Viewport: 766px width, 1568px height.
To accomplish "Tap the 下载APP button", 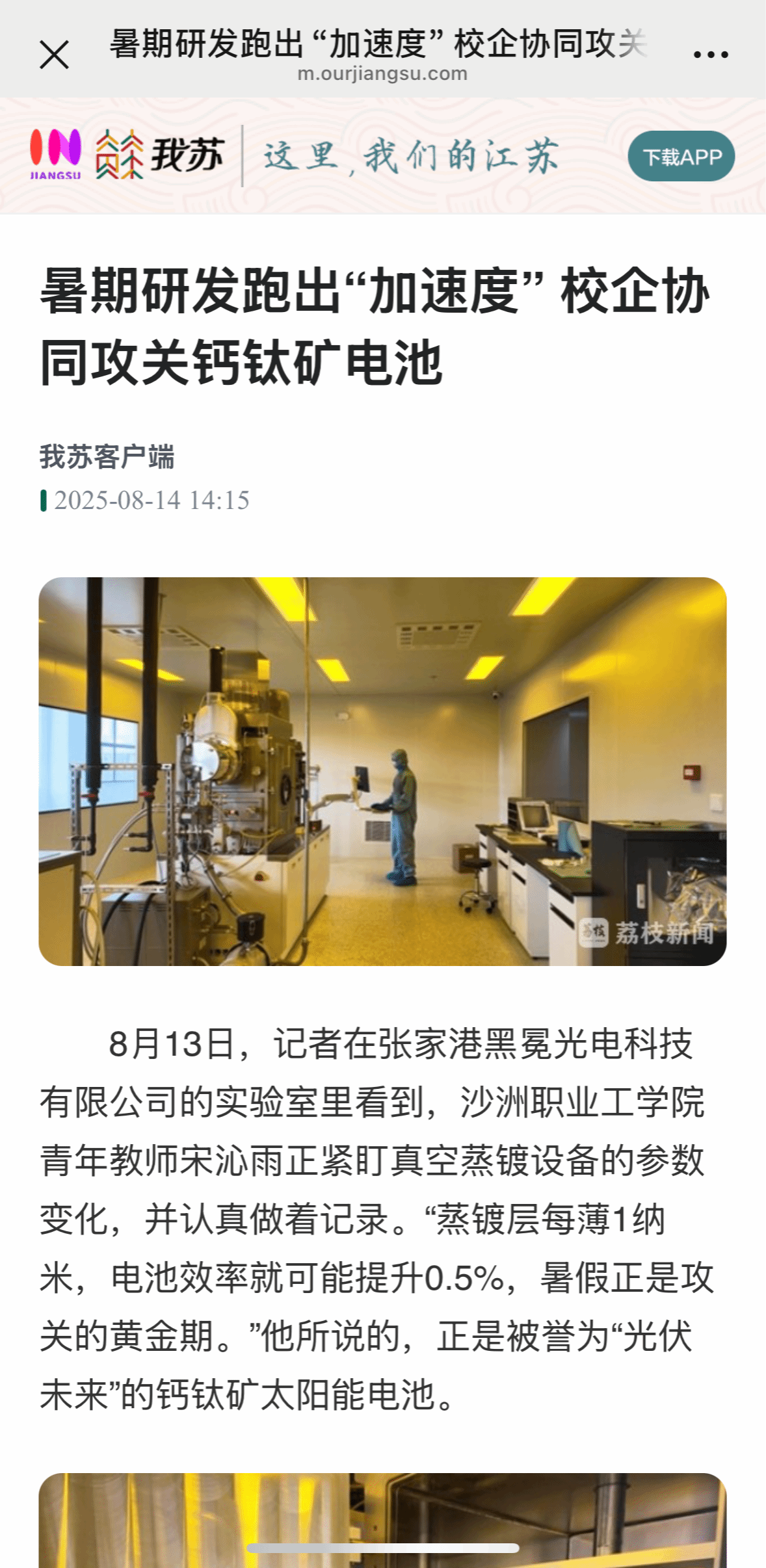I will tap(681, 156).
